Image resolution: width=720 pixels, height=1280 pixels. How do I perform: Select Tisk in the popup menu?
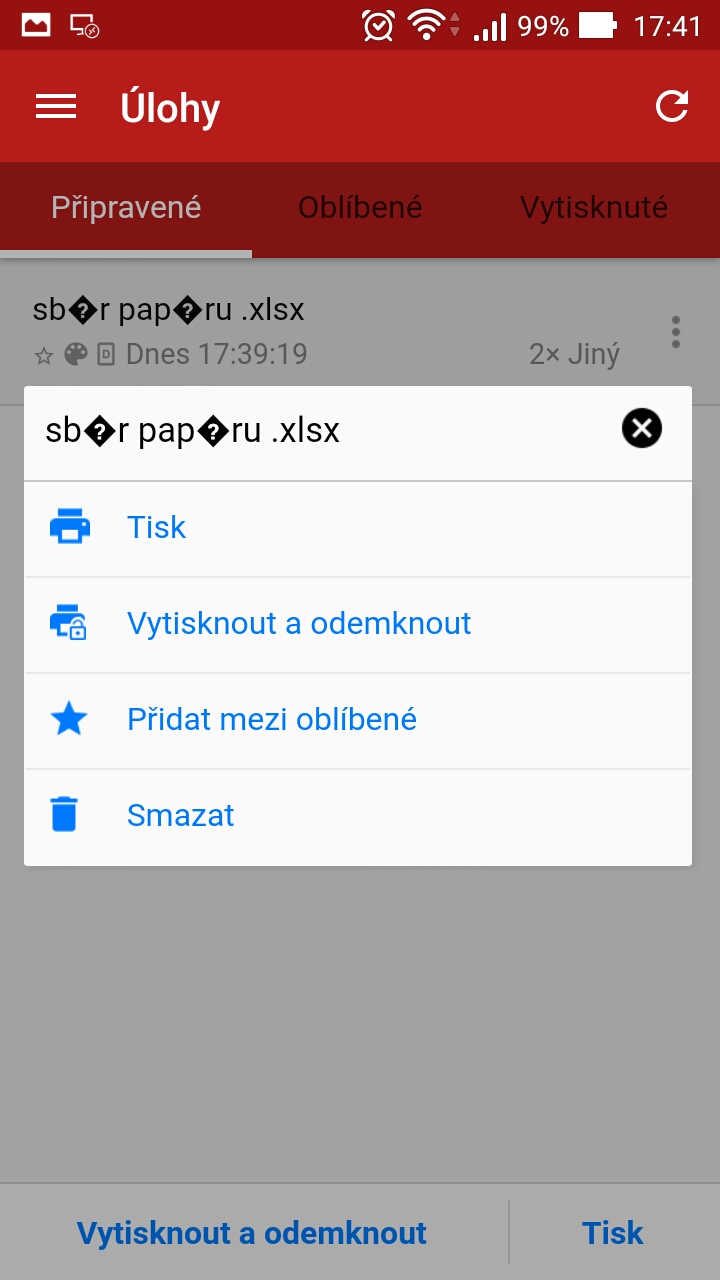tap(358, 528)
